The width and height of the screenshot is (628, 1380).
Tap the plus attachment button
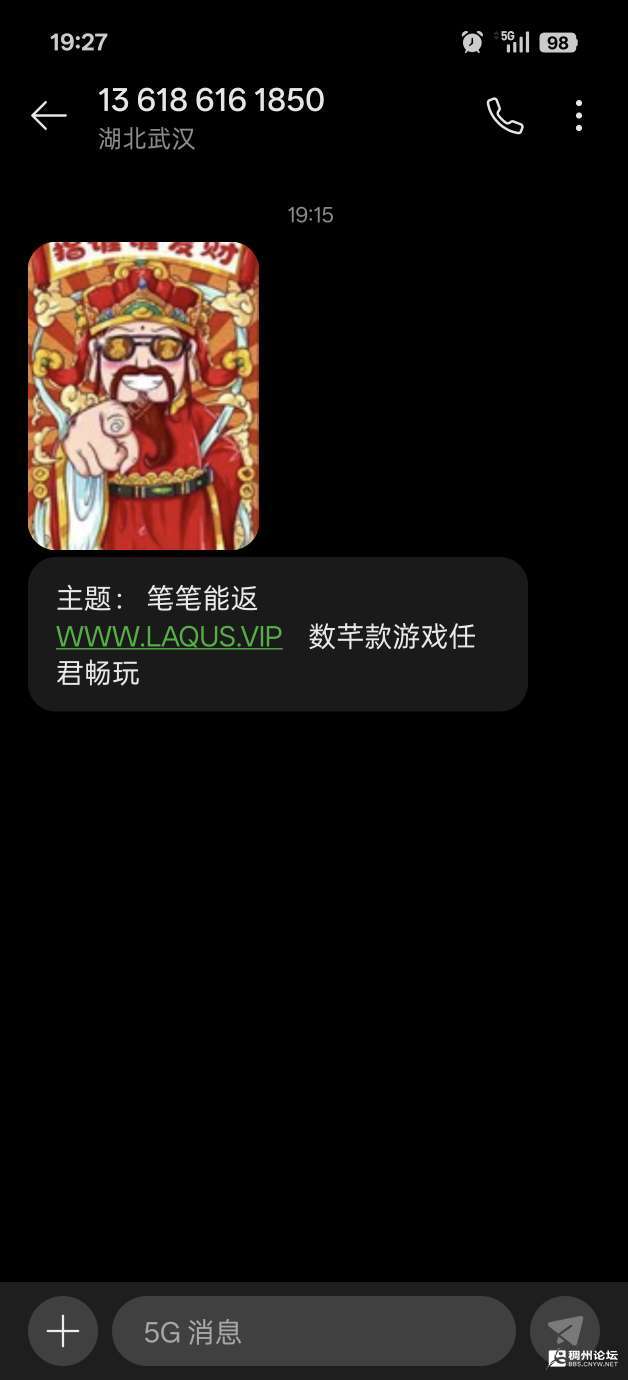pyautogui.click(x=63, y=1331)
